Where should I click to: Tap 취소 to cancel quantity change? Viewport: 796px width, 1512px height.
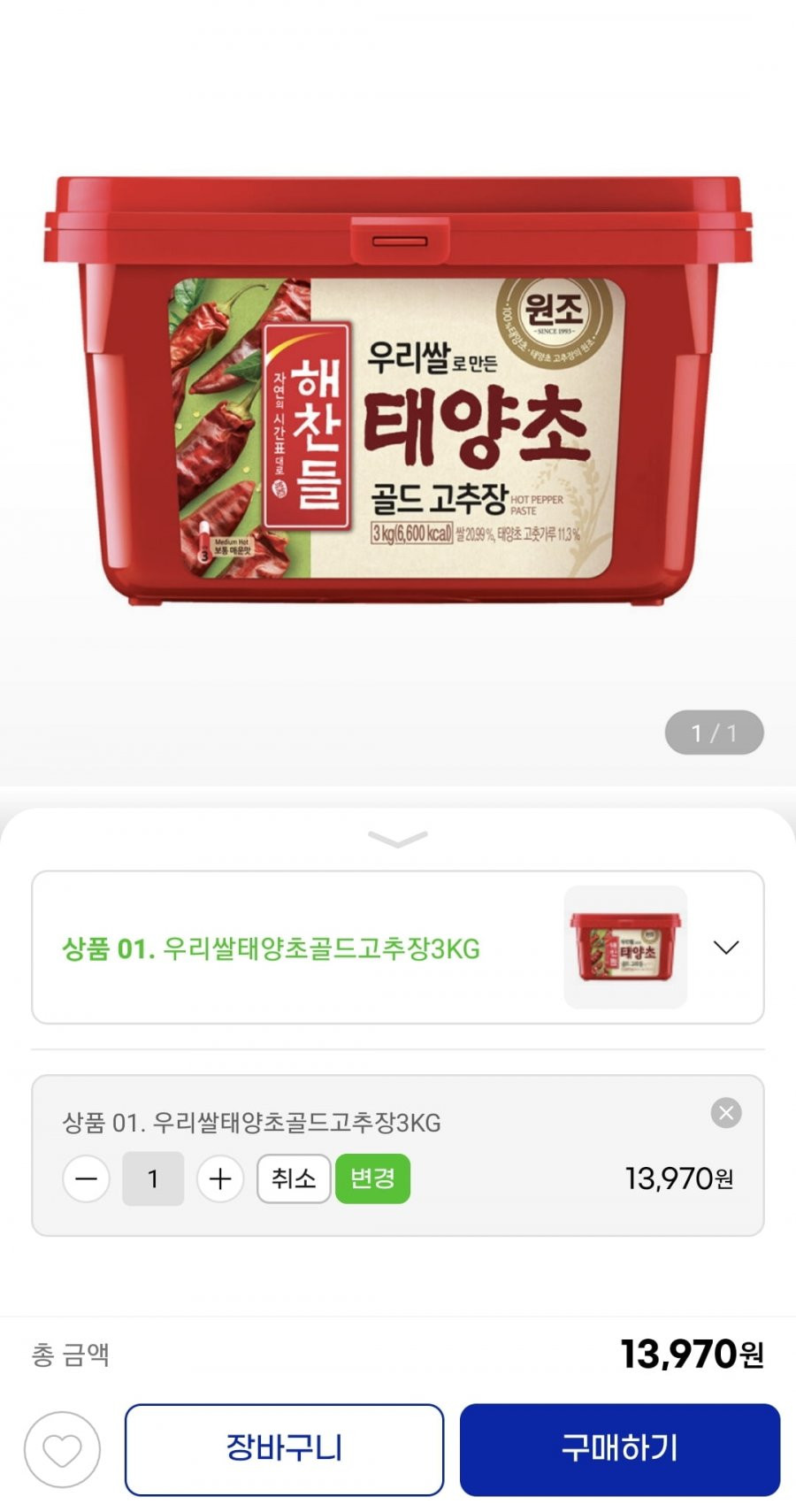pos(294,1178)
